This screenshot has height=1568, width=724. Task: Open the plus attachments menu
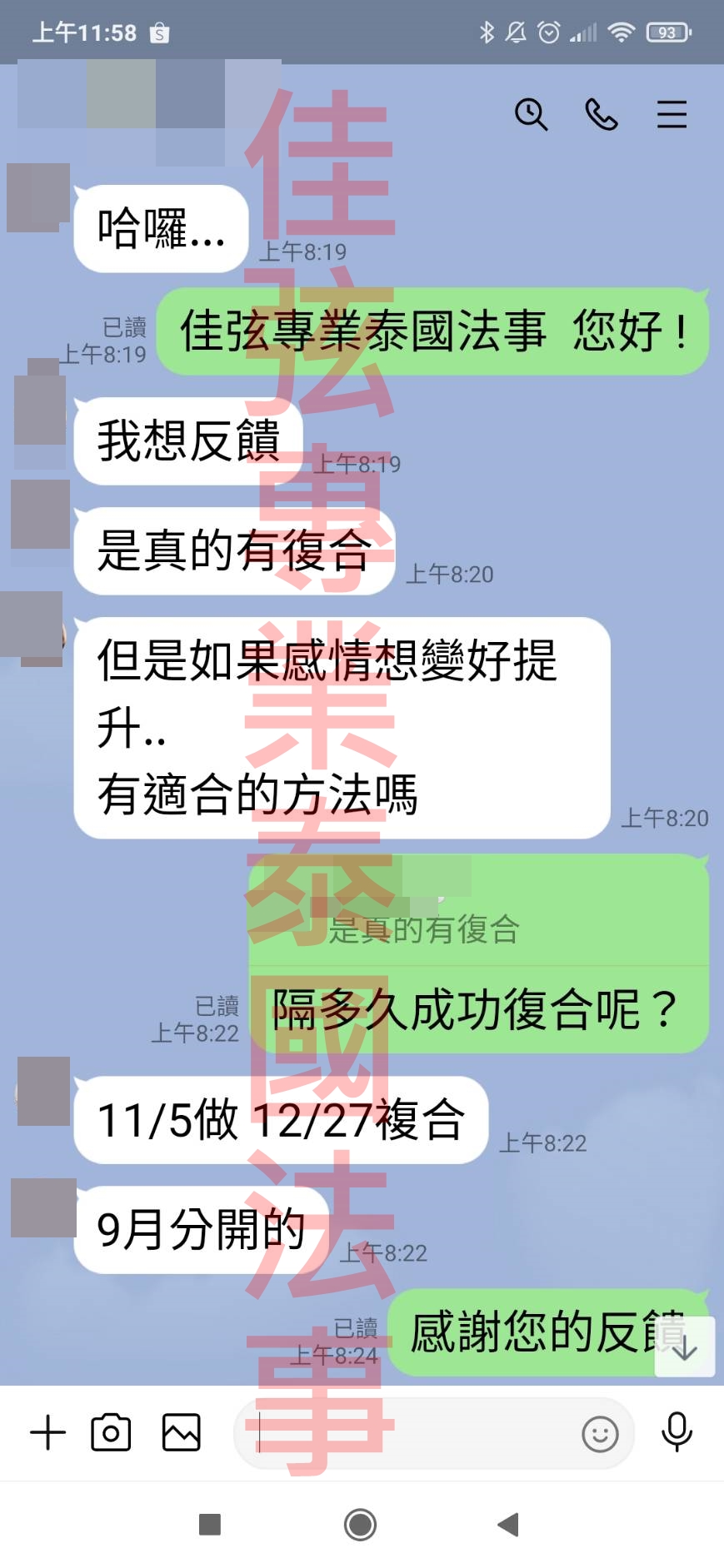click(x=47, y=1433)
